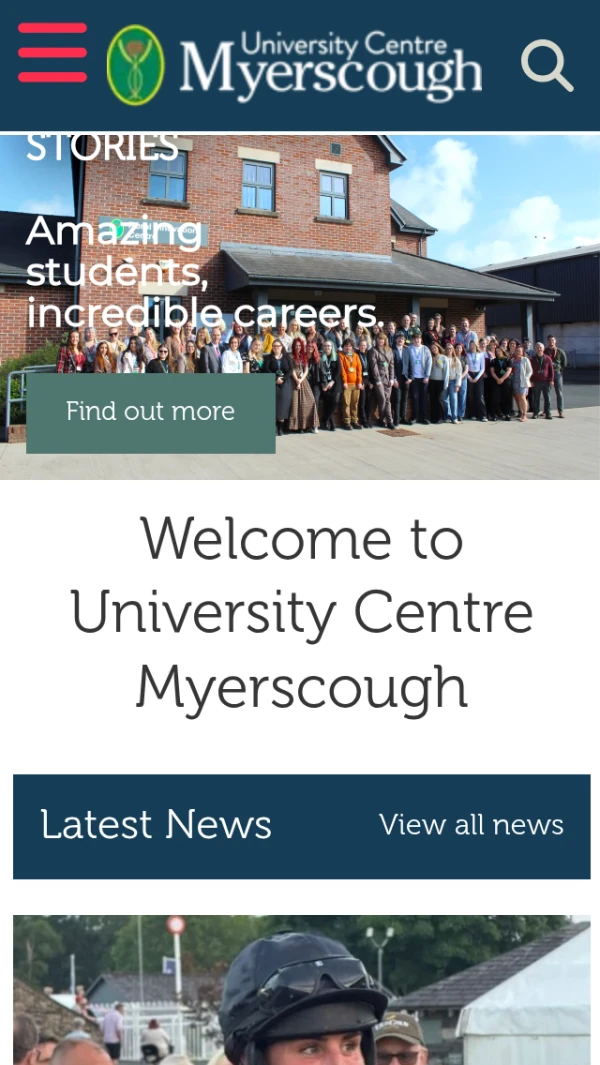Image resolution: width=600 pixels, height=1065 pixels.
Task: Open the news article photo with jockey
Action: click(x=302, y=990)
